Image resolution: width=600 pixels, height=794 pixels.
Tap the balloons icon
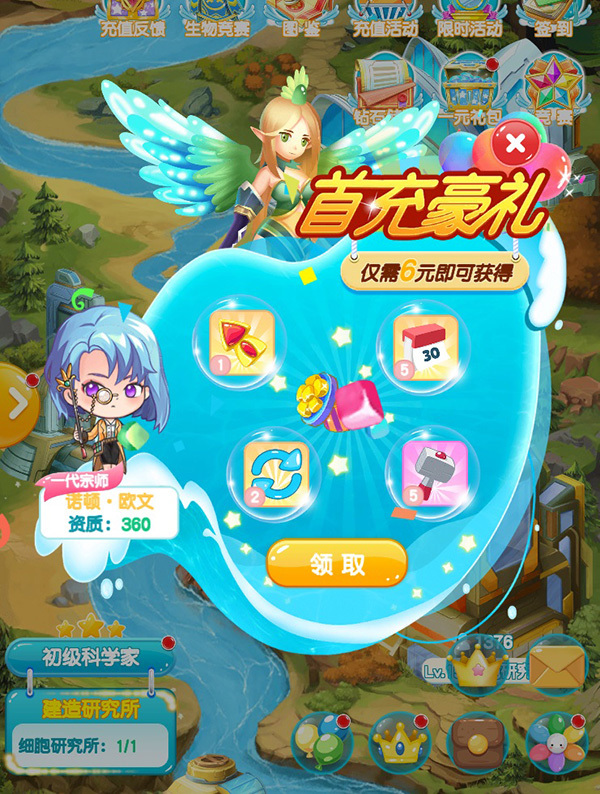321,742
